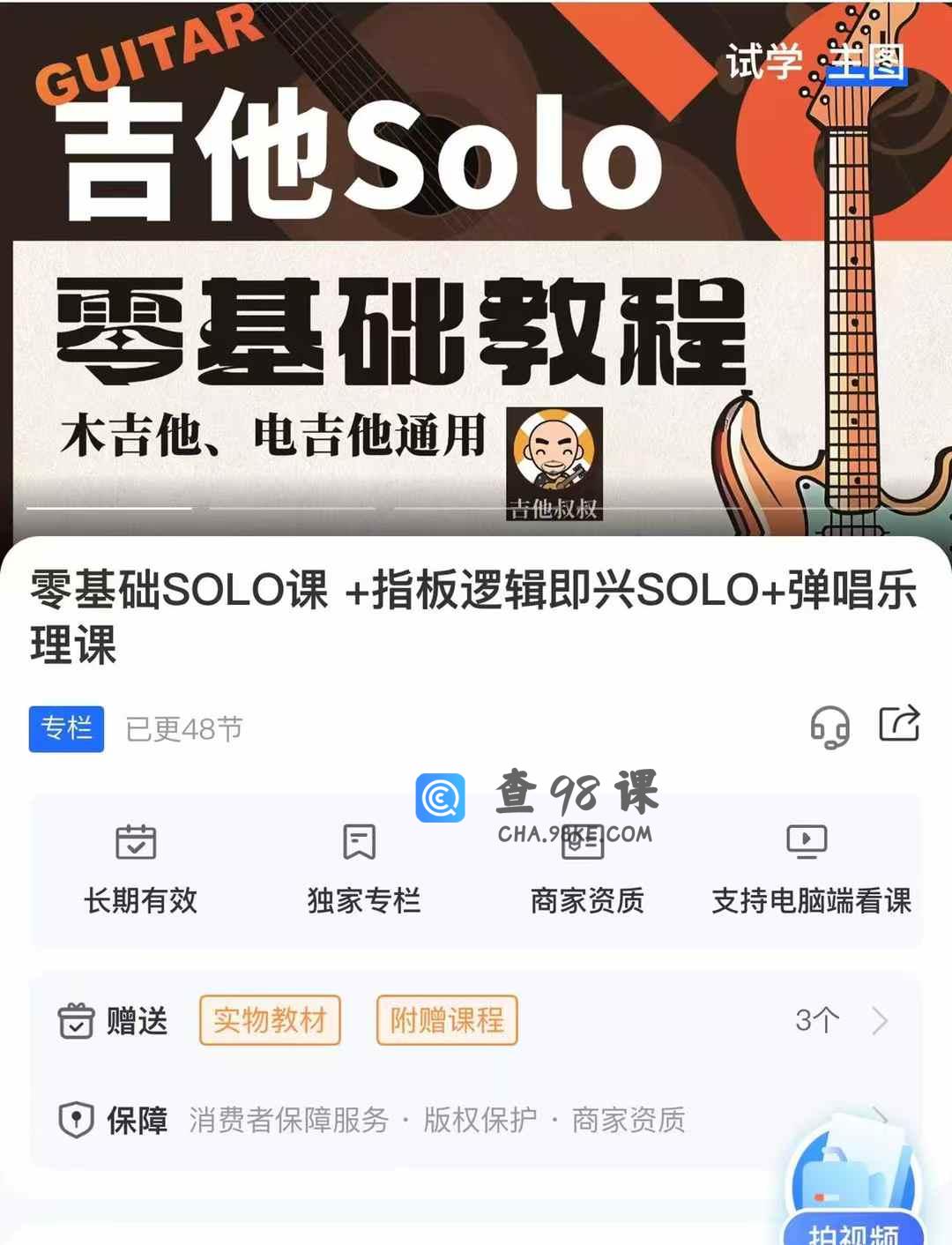Tap the 附赠课程 gift chip
The image size is (952, 1245).
(x=447, y=1021)
